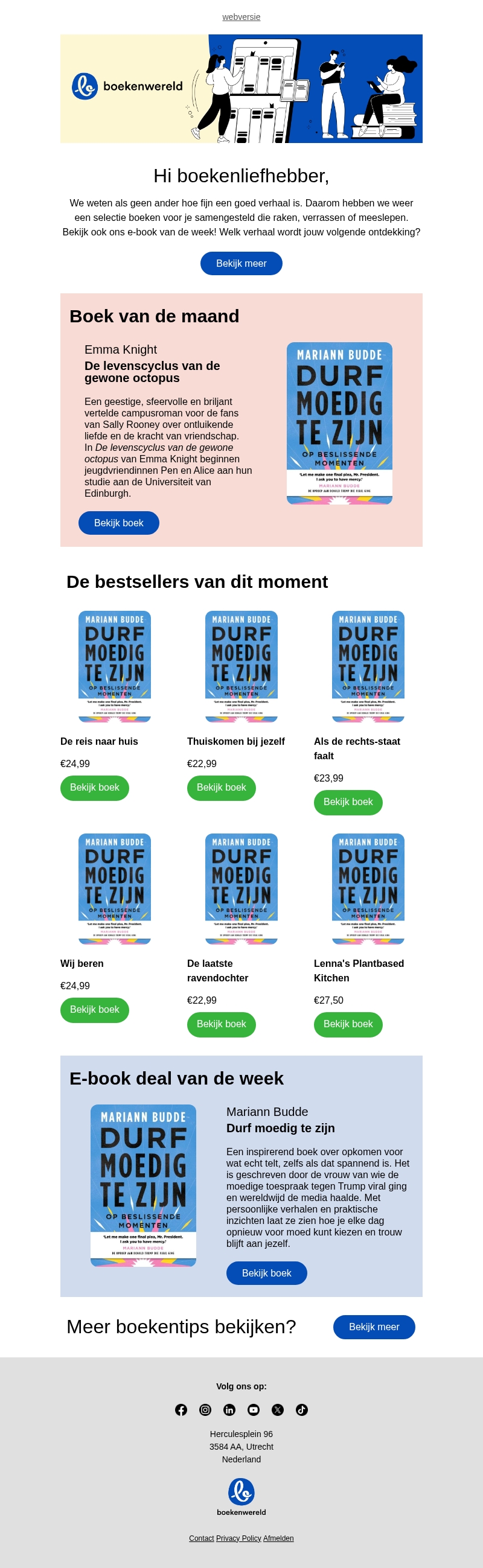The width and height of the screenshot is (483, 1568).
Task: View the book De reis naar huis
Action: (94, 788)
